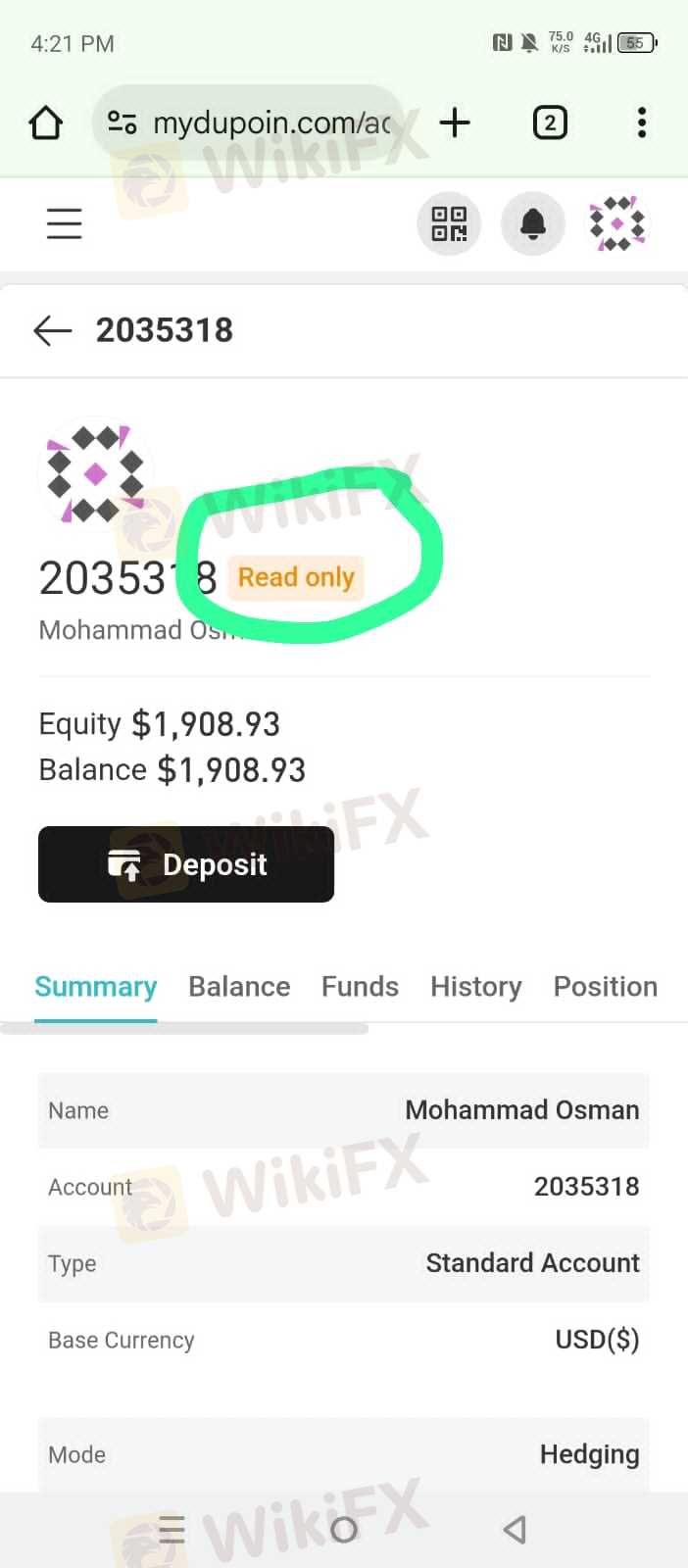Open the notifications bell

point(533,224)
